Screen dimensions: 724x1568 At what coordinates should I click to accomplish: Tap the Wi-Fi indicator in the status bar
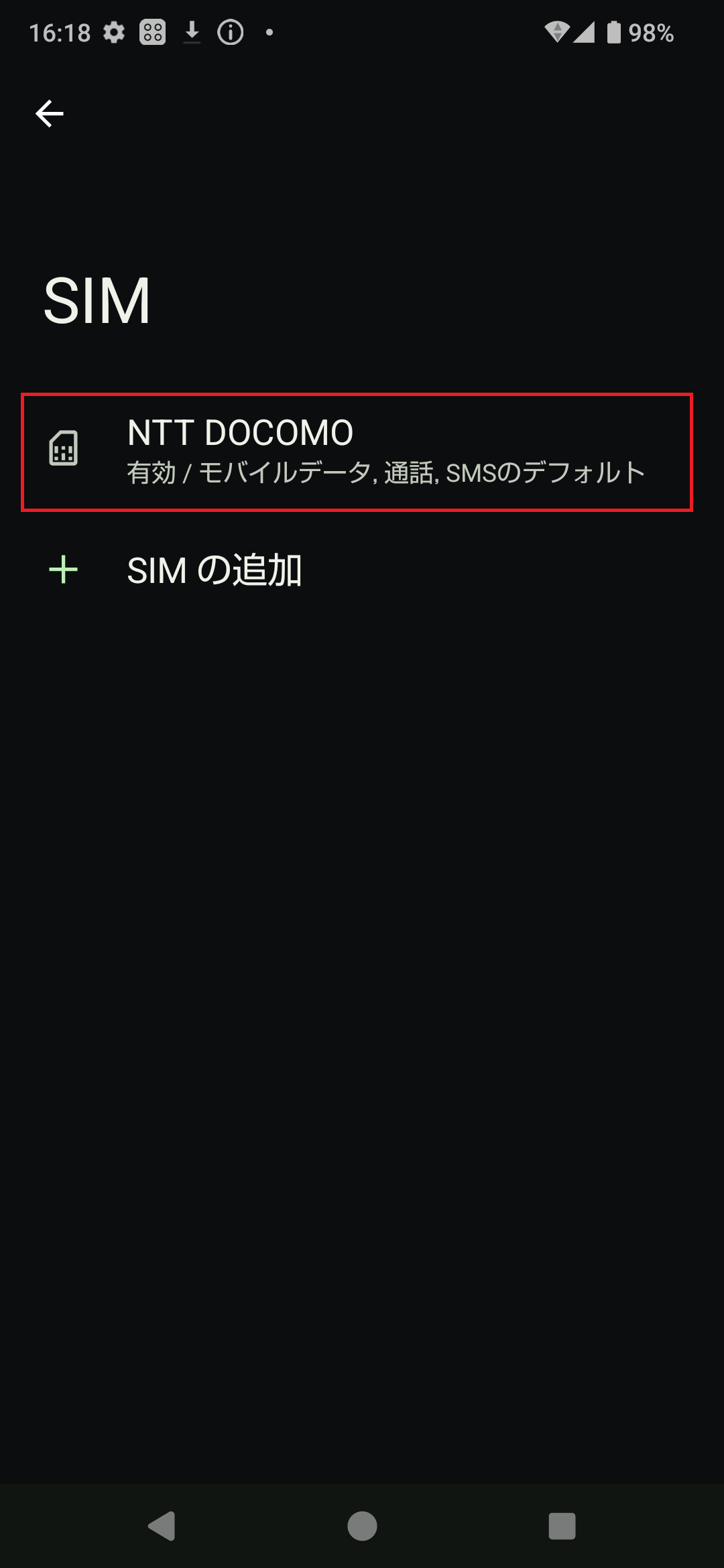tap(558, 32)
